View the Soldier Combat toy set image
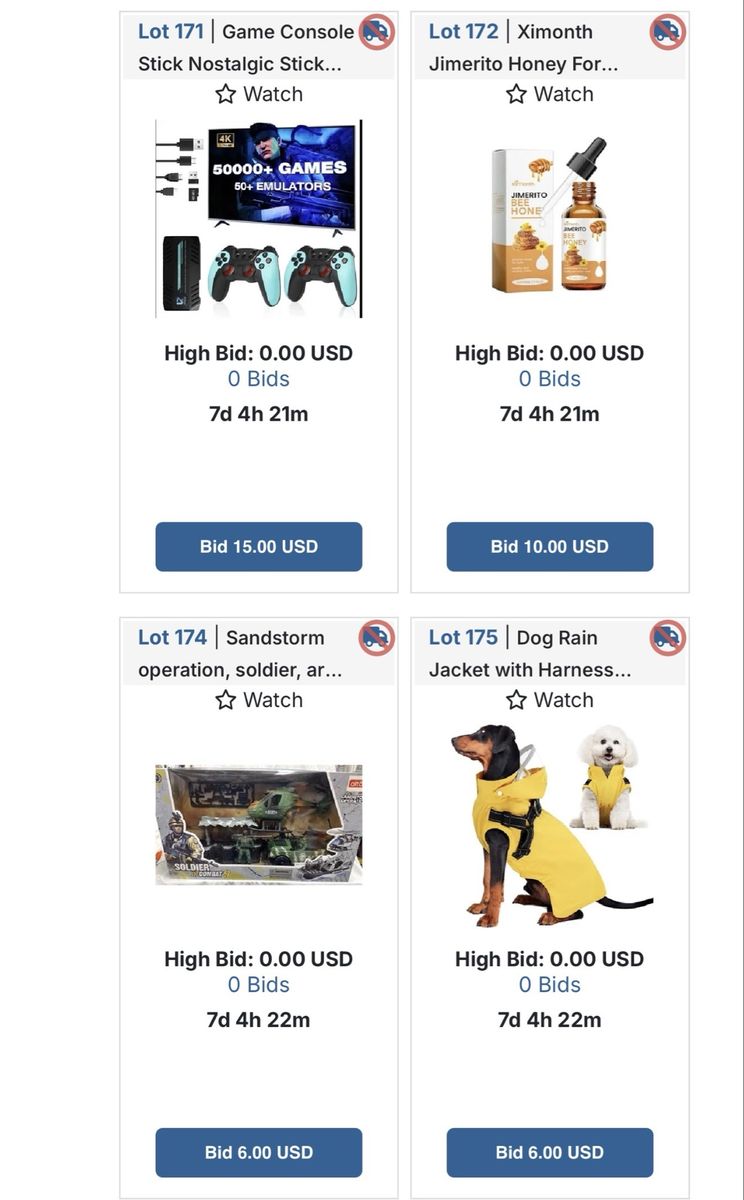The height and width of the screenshot is (1200, 744). (259, 824)
